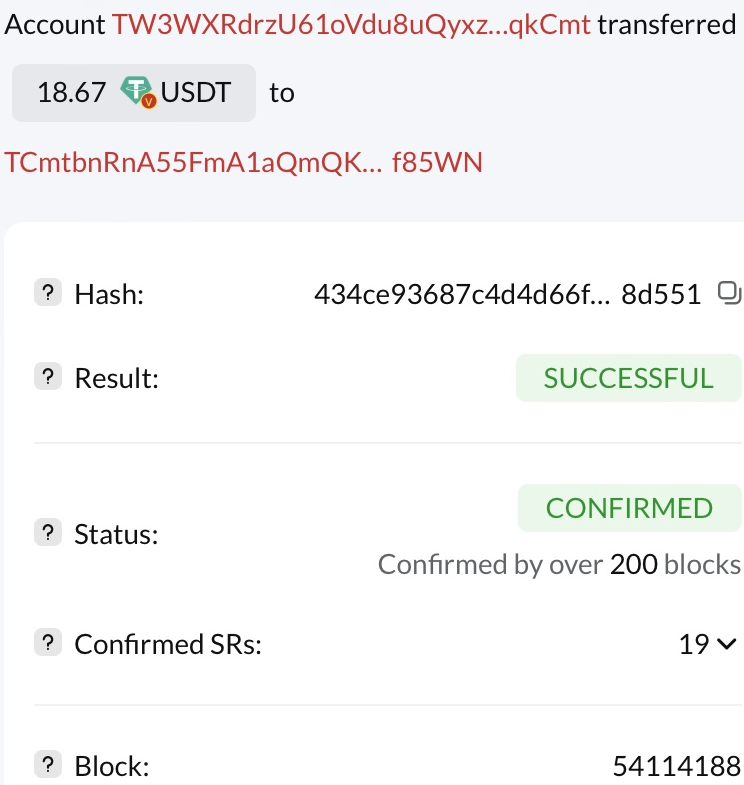Show help for Block field
The width and height of the screenshot is (744, 785).
[47, 767]
